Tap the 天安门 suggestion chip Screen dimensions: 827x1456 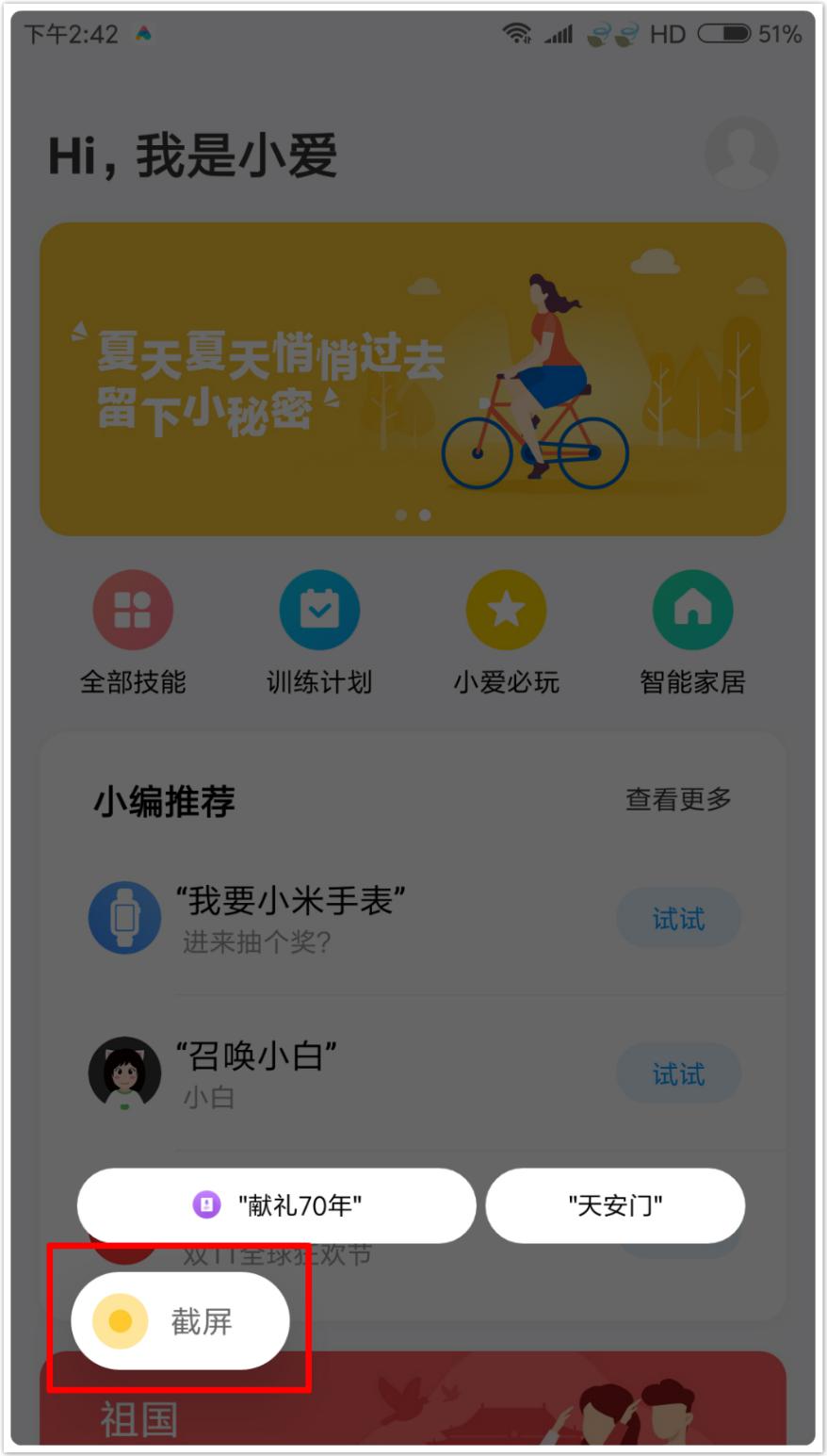pyautogui.click(x=614, y=1205)
